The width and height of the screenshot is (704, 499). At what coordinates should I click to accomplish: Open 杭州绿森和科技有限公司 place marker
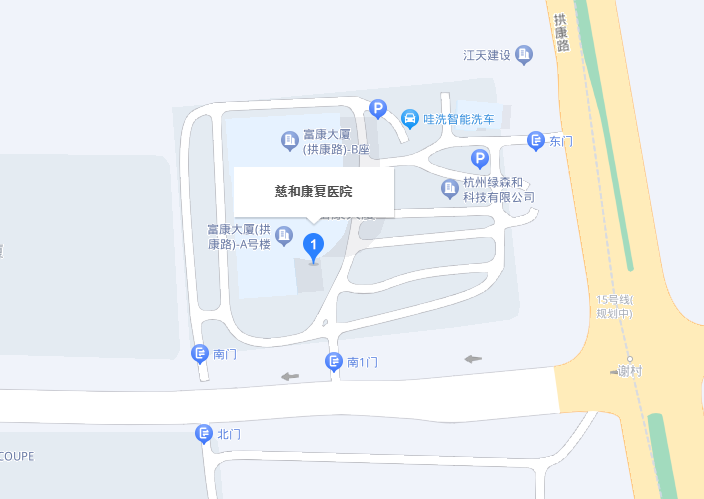click(449, 188)
